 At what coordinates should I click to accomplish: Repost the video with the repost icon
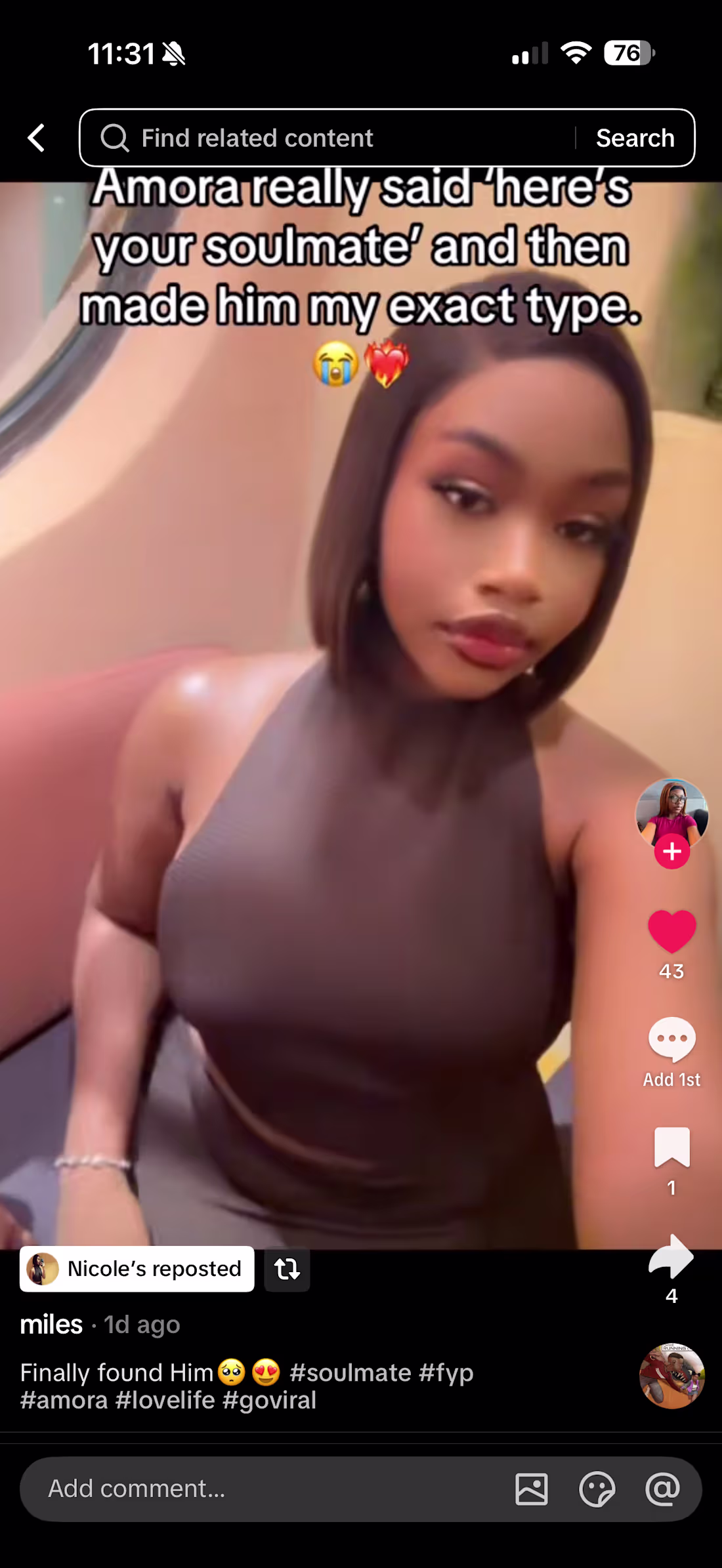coord(287,1269)
